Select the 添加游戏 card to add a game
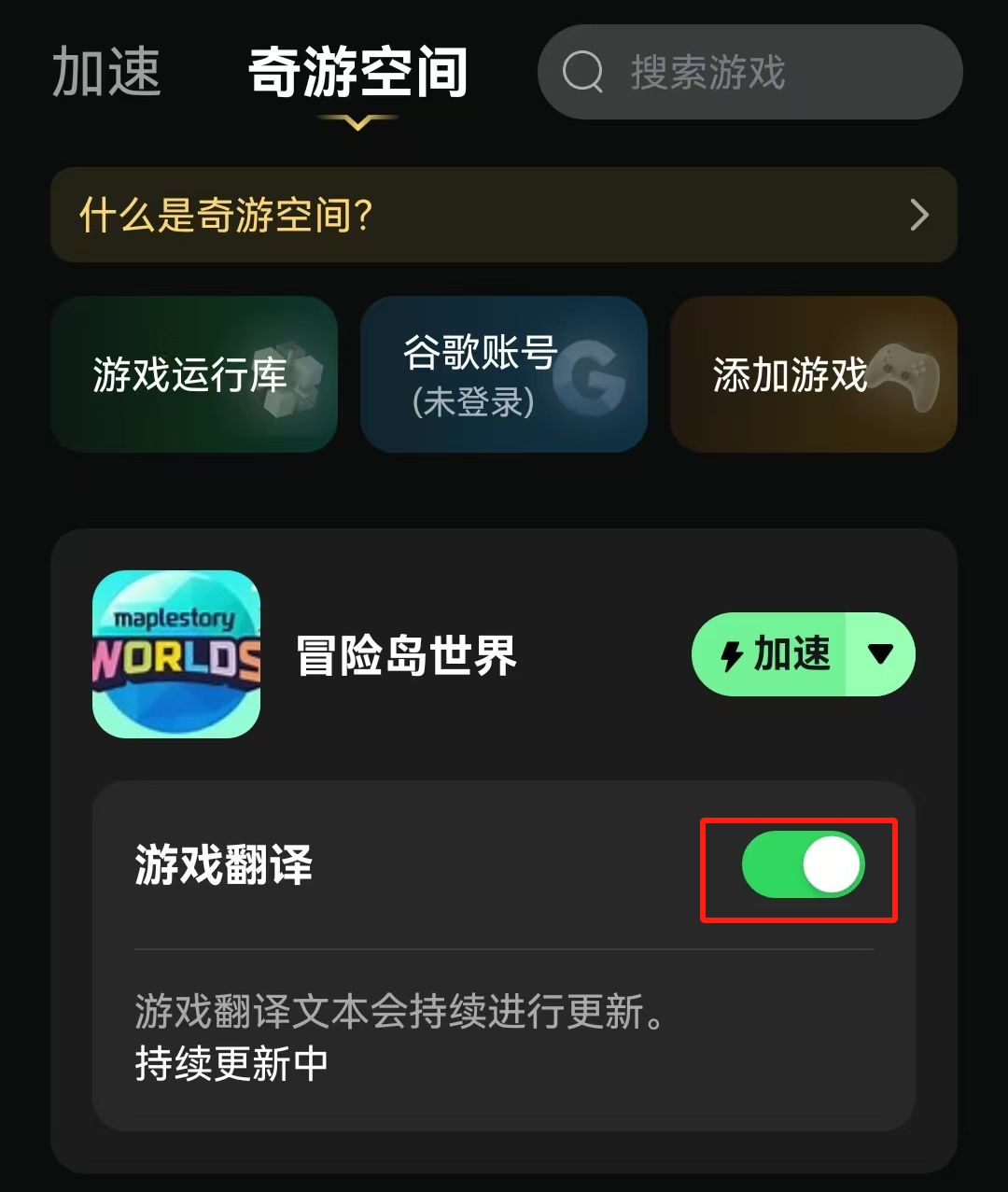Screen dimensions: 1008x1192 click(x=812, y=374)
